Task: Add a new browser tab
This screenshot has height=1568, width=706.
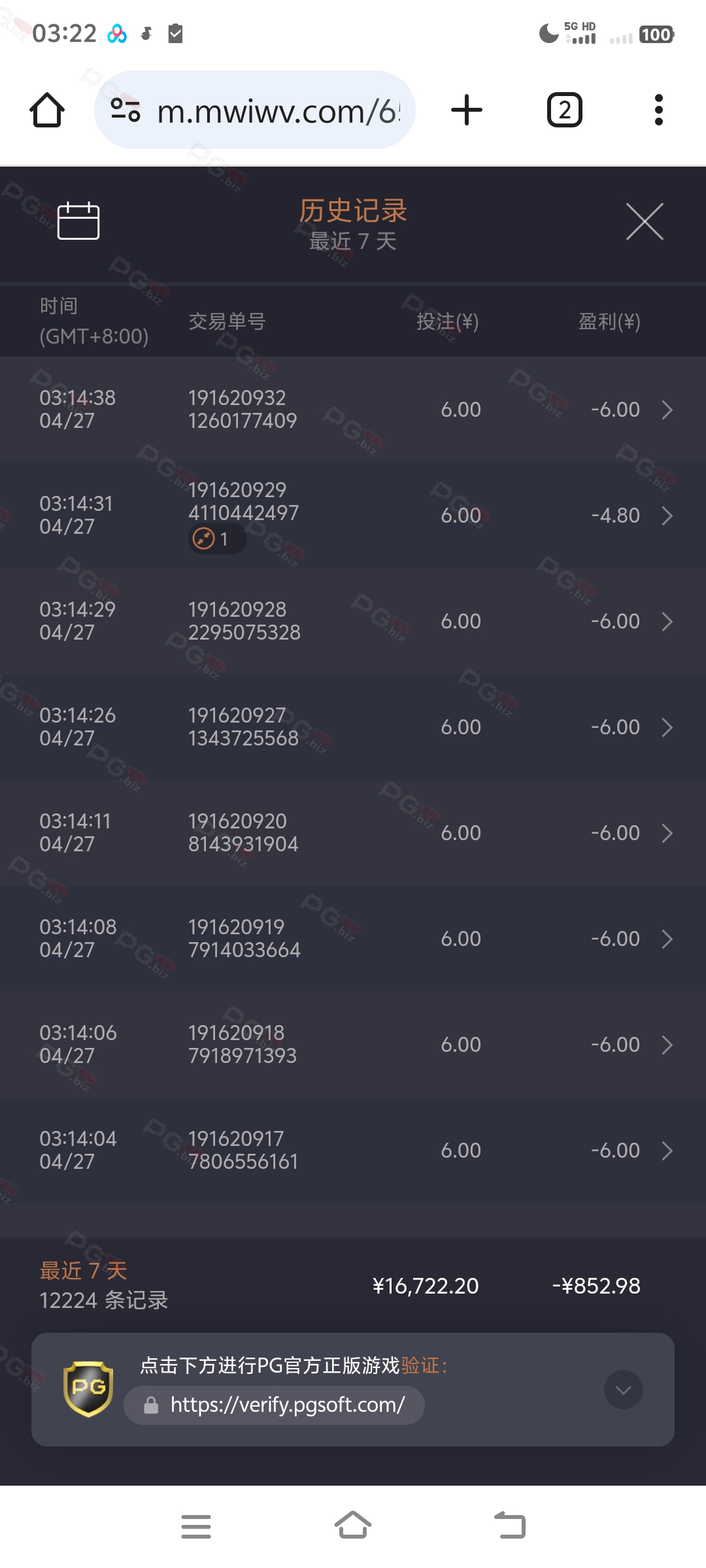Action: pos(467,110)
